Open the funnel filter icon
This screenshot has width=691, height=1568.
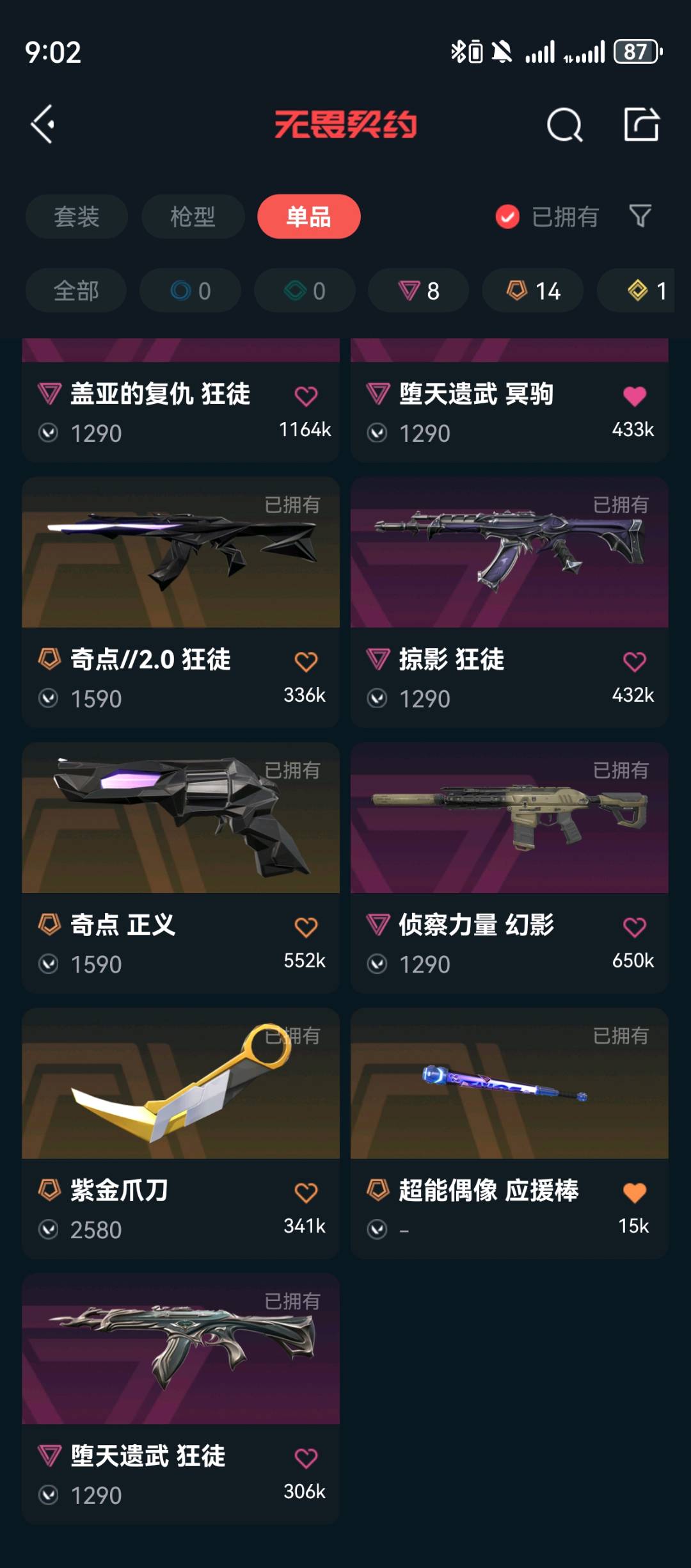point(640,216)
